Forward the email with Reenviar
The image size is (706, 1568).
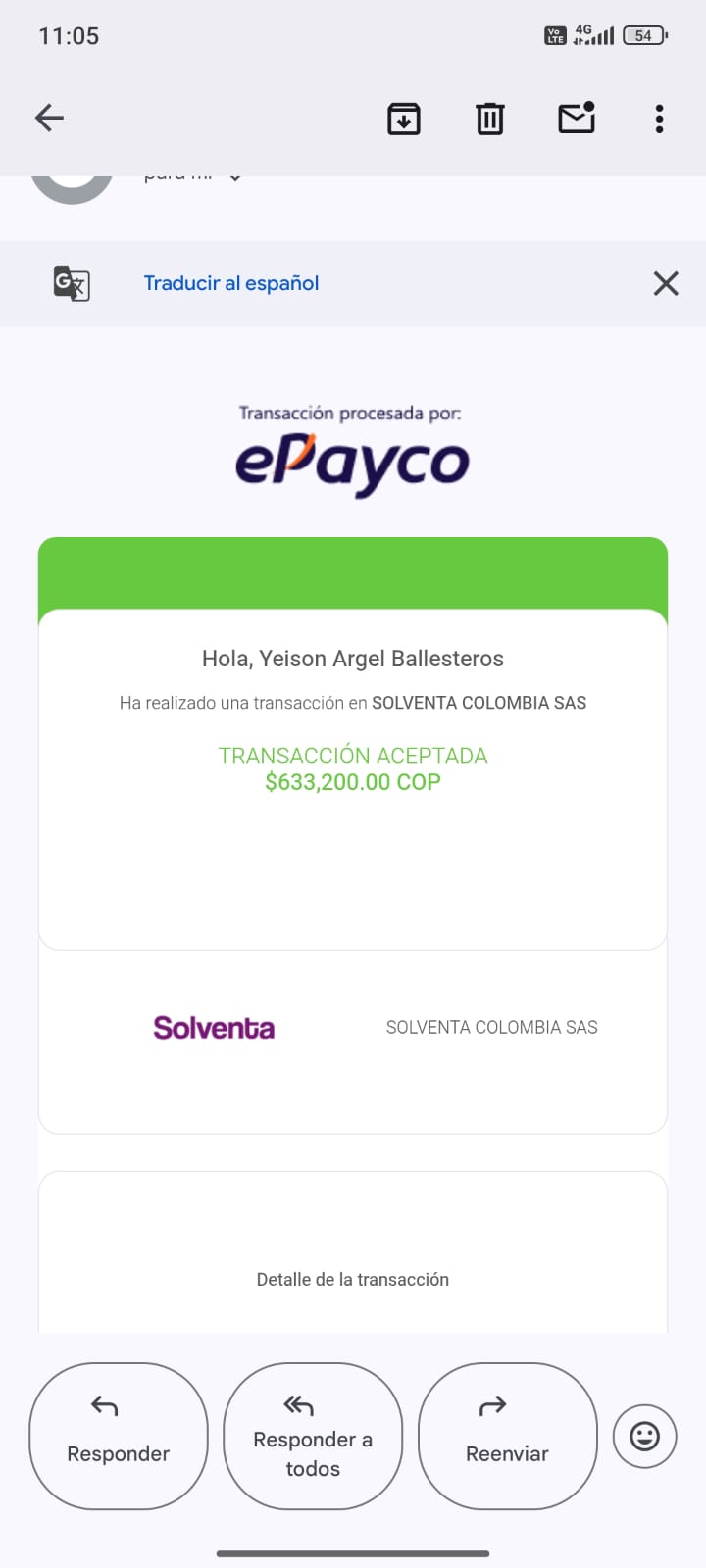tap(507, 1436)
